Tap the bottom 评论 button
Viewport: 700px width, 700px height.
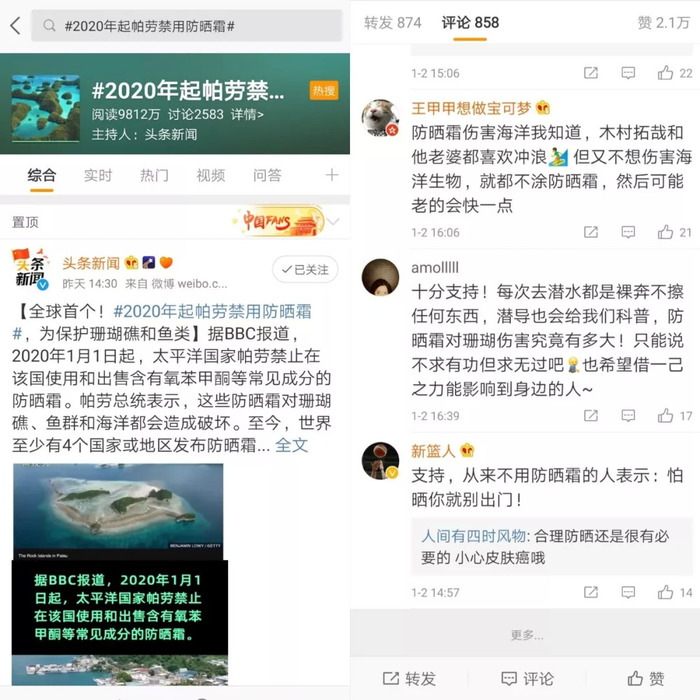coord(526,678)
